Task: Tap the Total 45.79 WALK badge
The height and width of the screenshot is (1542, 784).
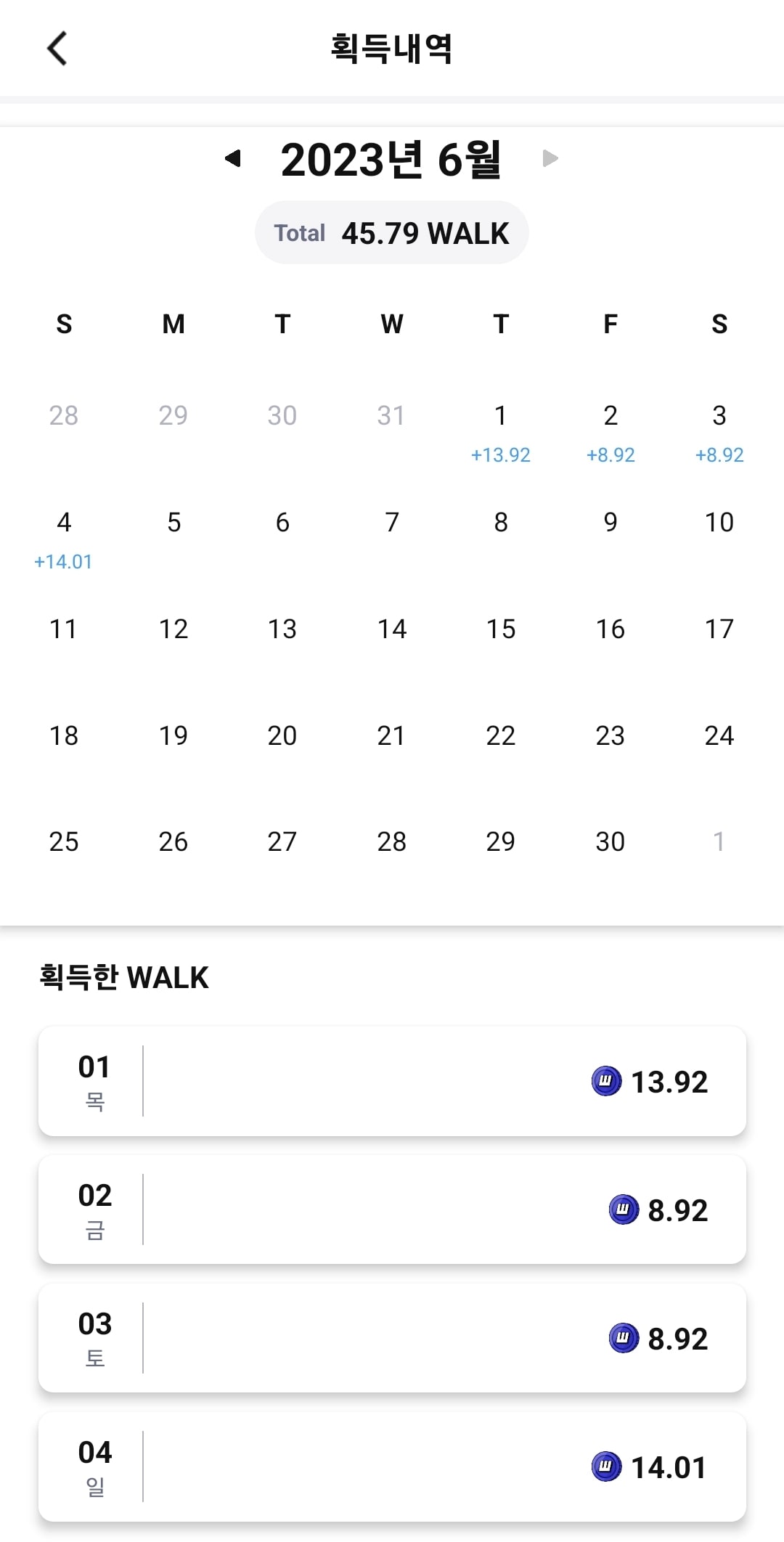Action: point(392,232)
